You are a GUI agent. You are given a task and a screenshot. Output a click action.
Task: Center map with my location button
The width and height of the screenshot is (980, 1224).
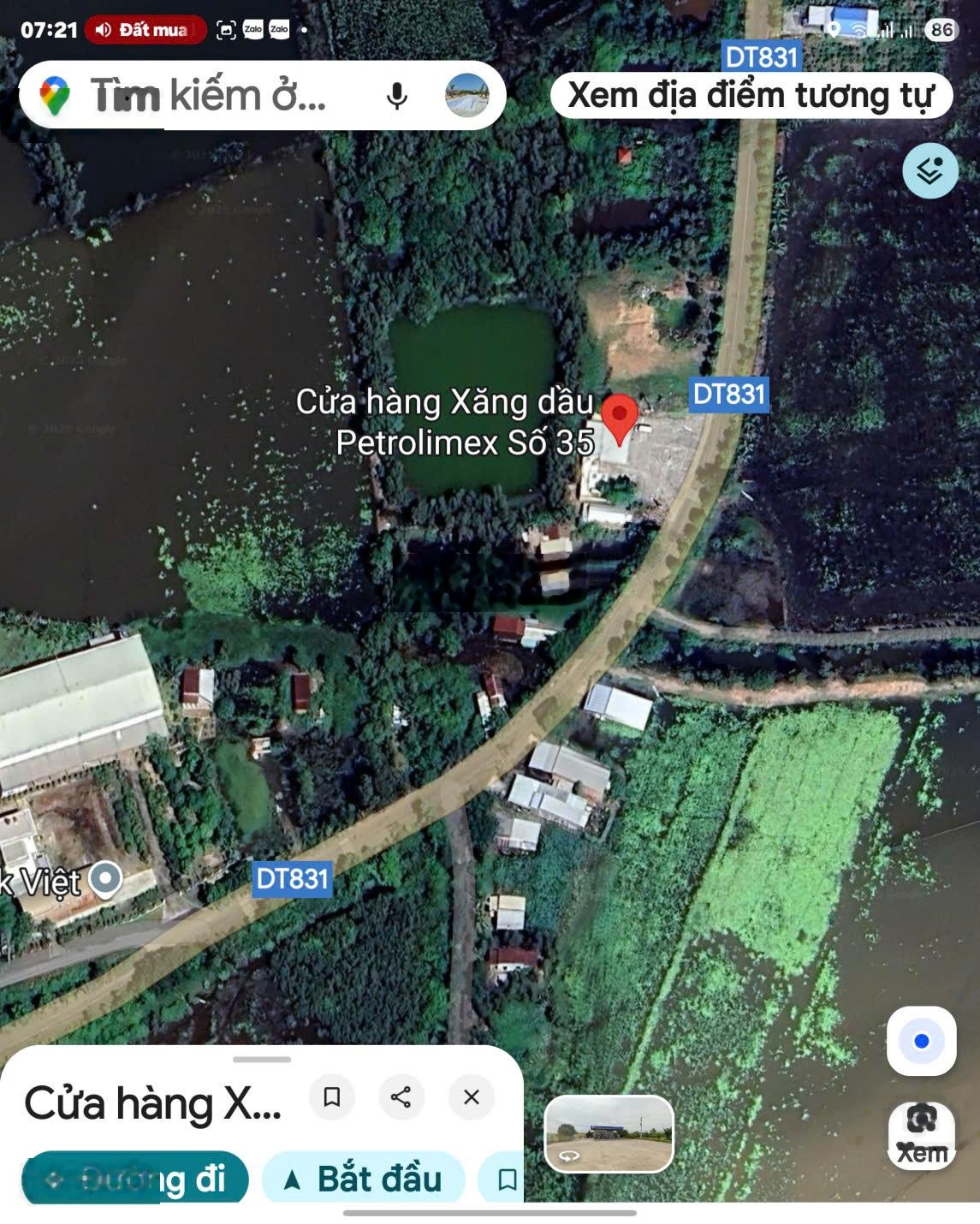click(920, 1043)
